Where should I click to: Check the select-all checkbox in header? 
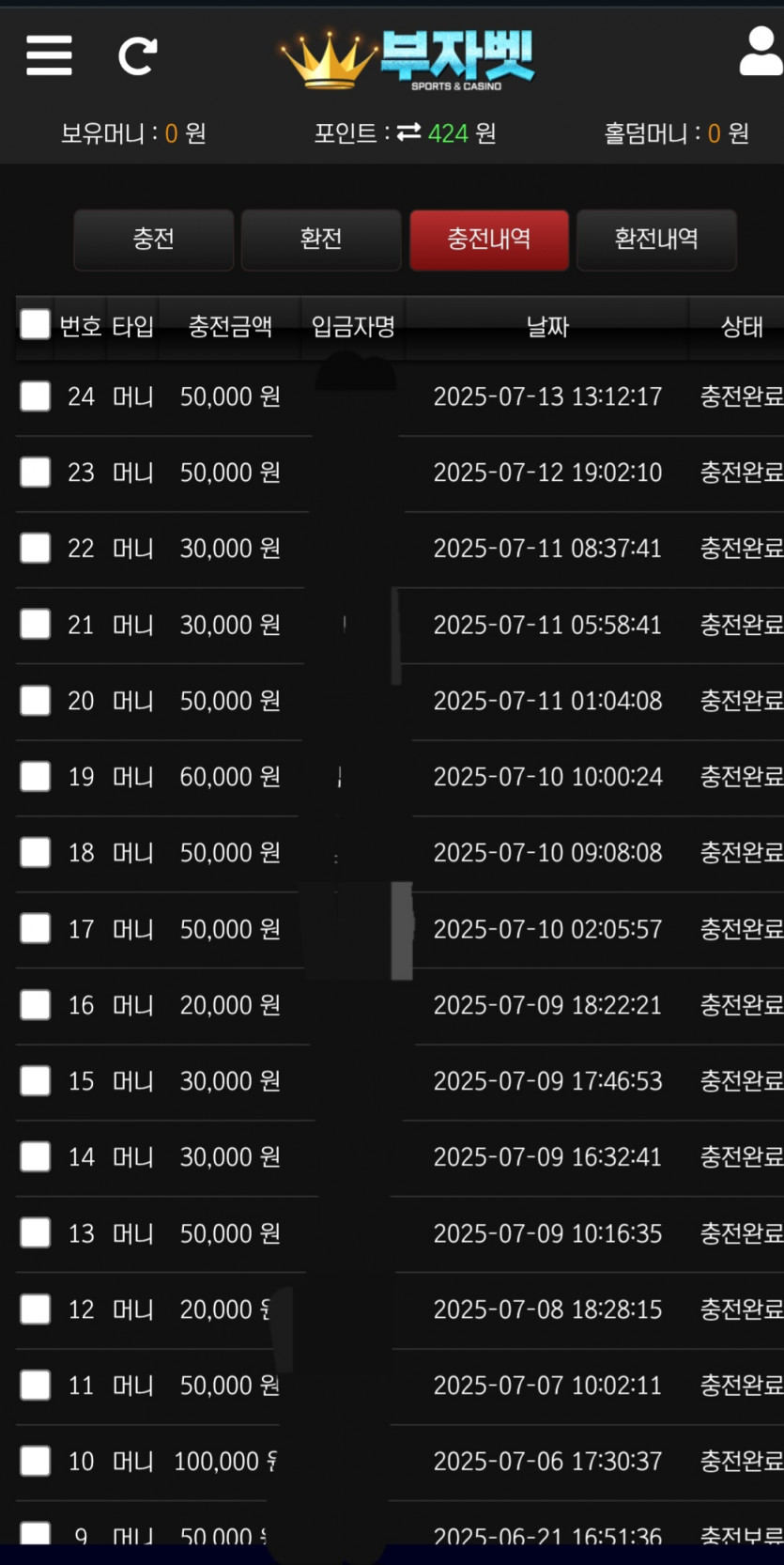coord(35,324)
